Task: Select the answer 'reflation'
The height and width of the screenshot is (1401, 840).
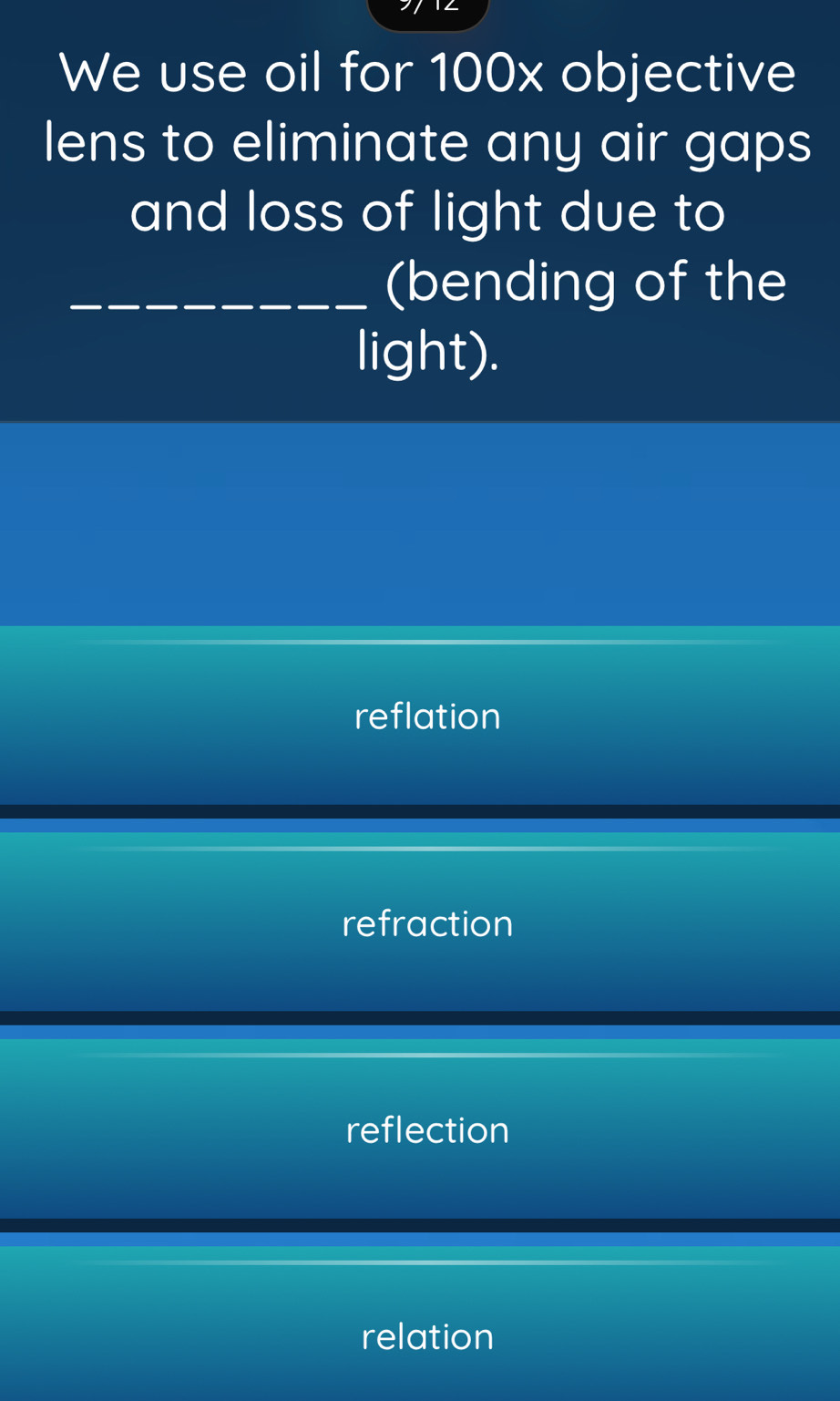Action: click(x=427, y=716)
